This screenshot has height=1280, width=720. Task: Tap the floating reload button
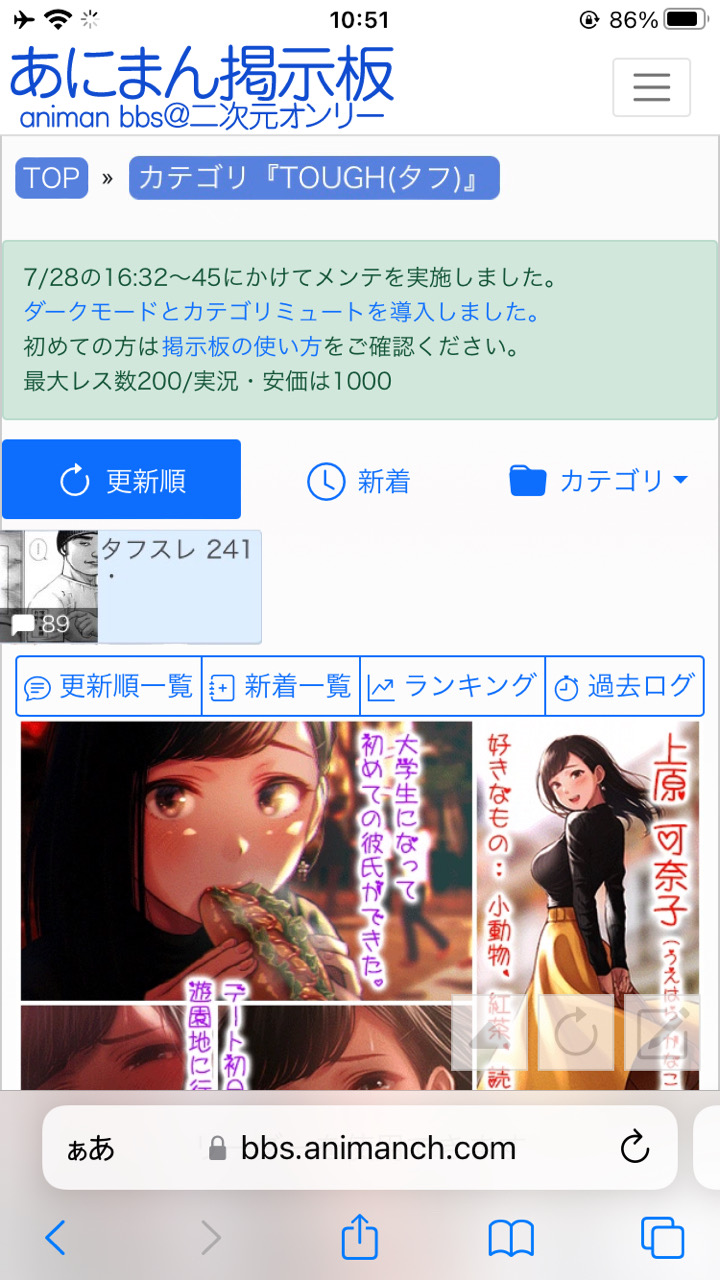click(x=576, y=1033)
